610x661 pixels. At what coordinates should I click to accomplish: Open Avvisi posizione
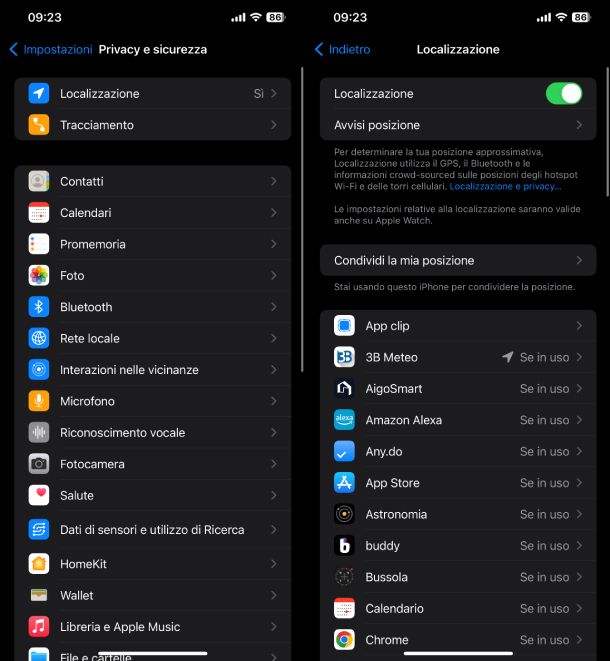click(x=457, y=125)
